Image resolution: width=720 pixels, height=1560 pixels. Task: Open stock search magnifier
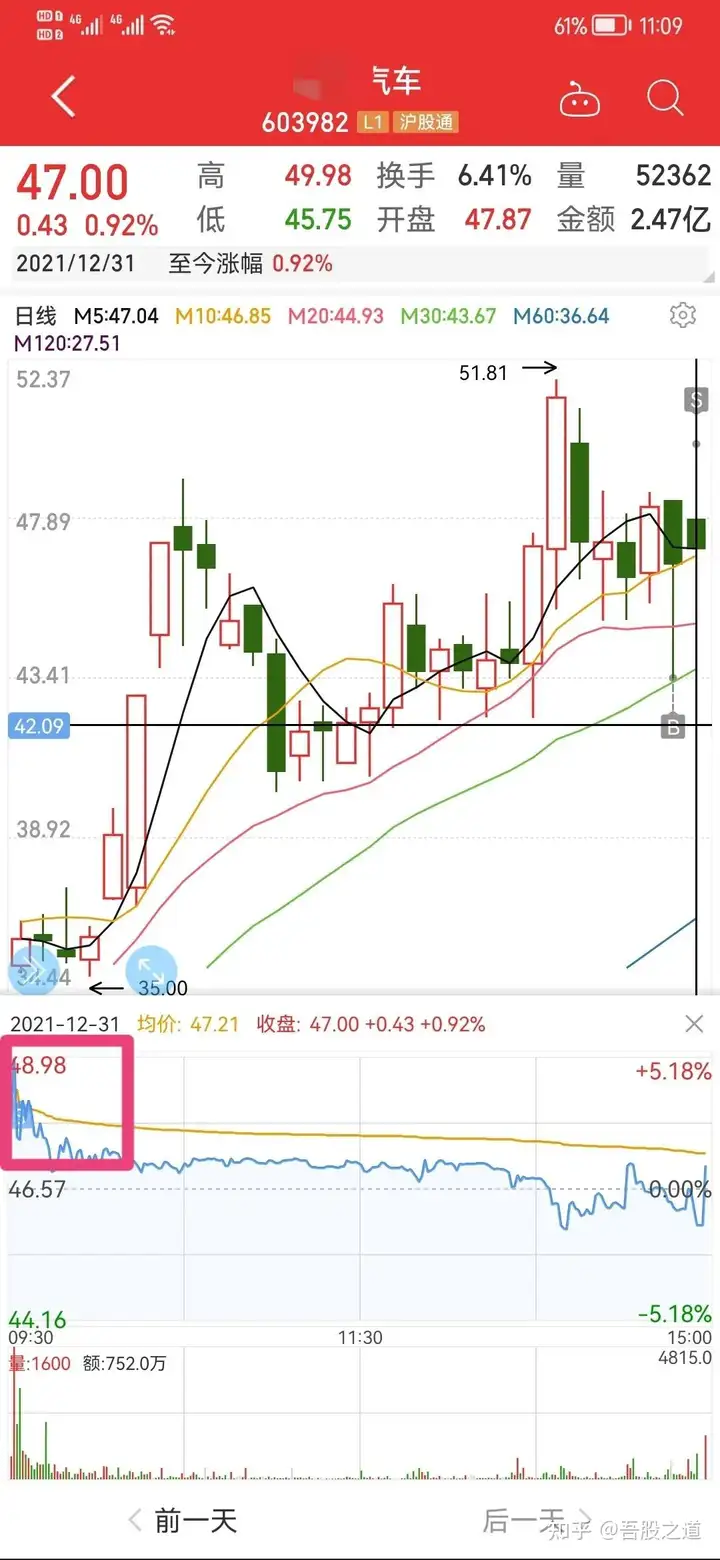(x=665, y=98)
